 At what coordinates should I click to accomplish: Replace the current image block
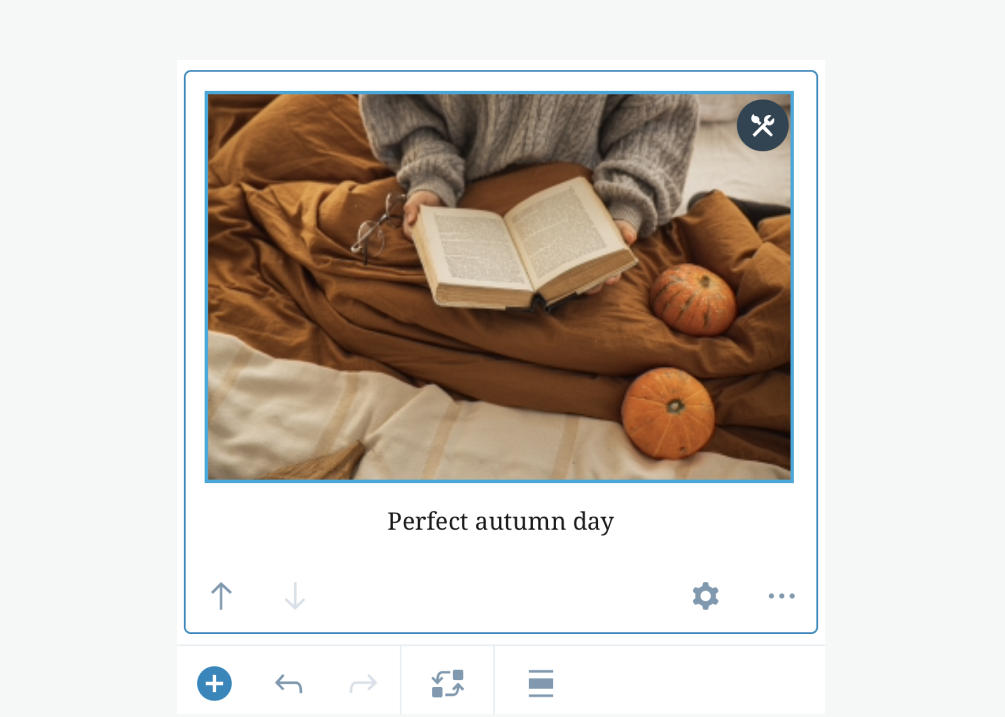click(447, 684)
